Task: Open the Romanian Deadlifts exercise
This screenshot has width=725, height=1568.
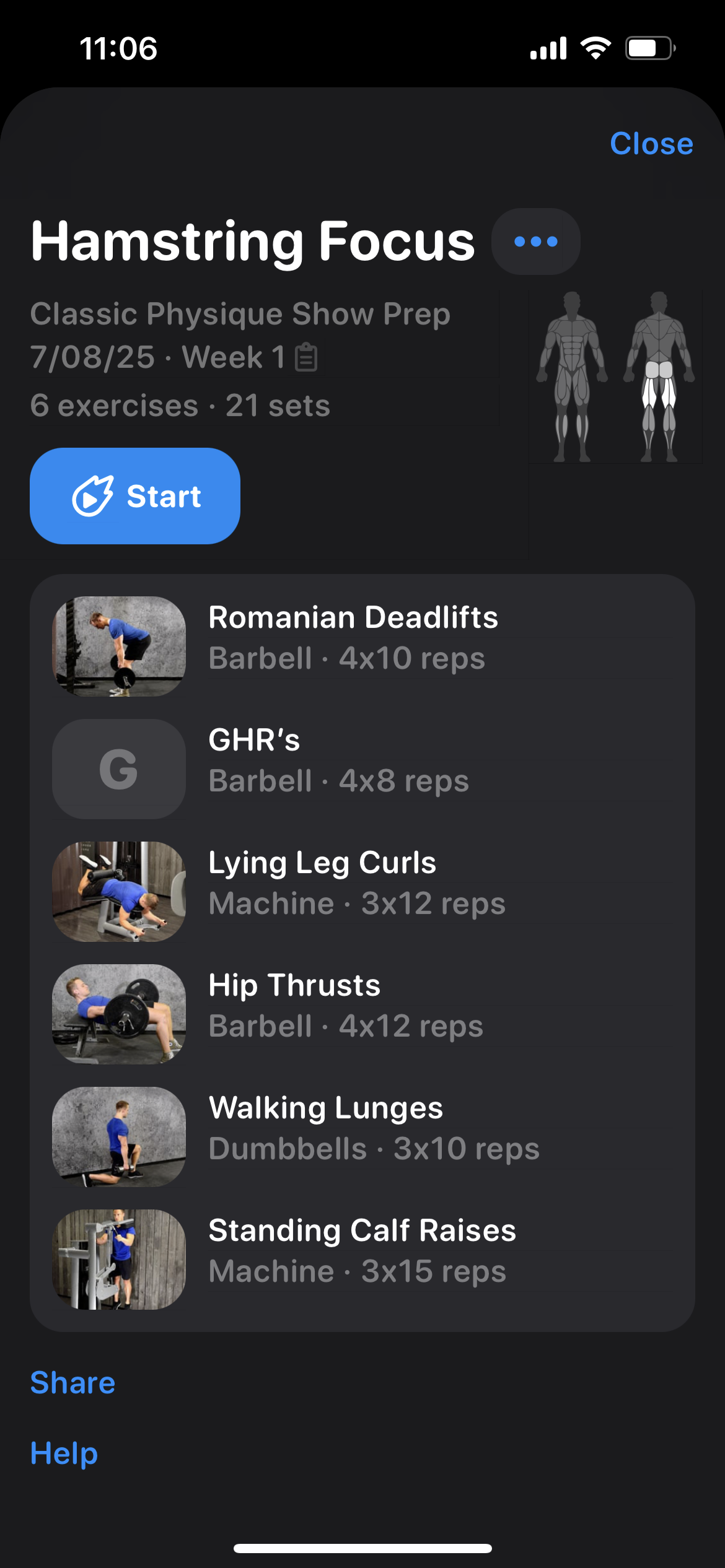Action: (x=362, y=646)
